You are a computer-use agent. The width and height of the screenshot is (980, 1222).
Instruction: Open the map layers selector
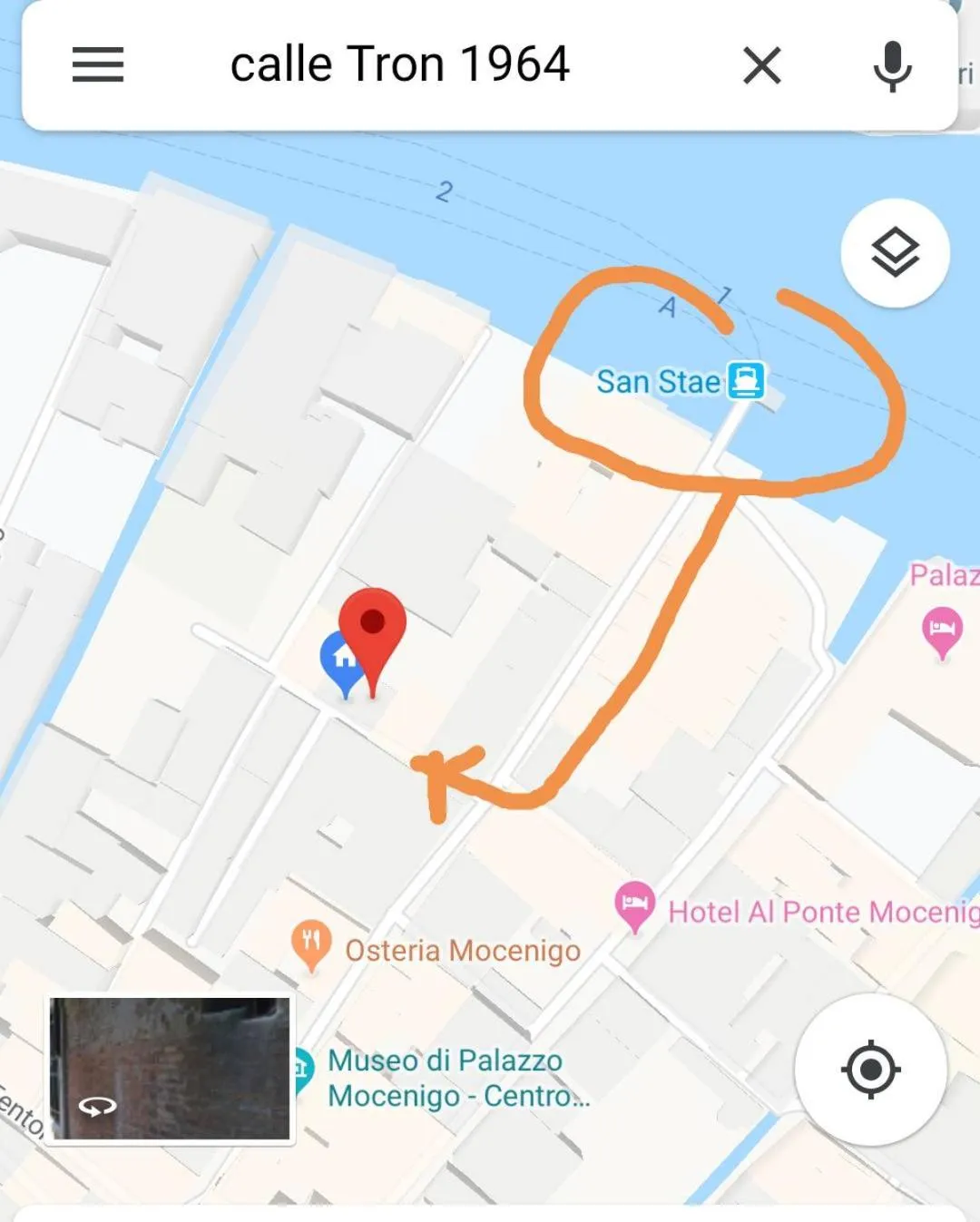coord(895,252)
